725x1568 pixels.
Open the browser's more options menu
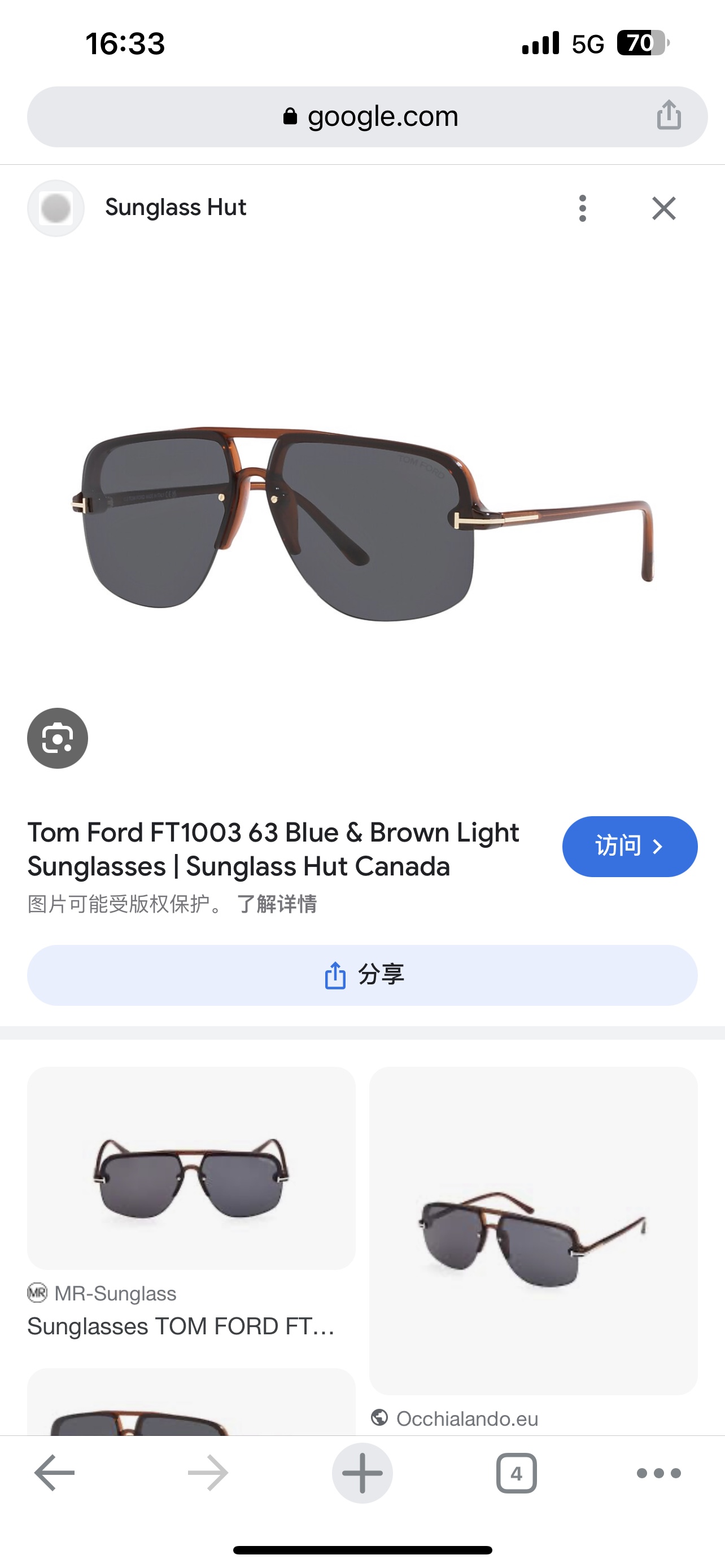point(658,1473)
